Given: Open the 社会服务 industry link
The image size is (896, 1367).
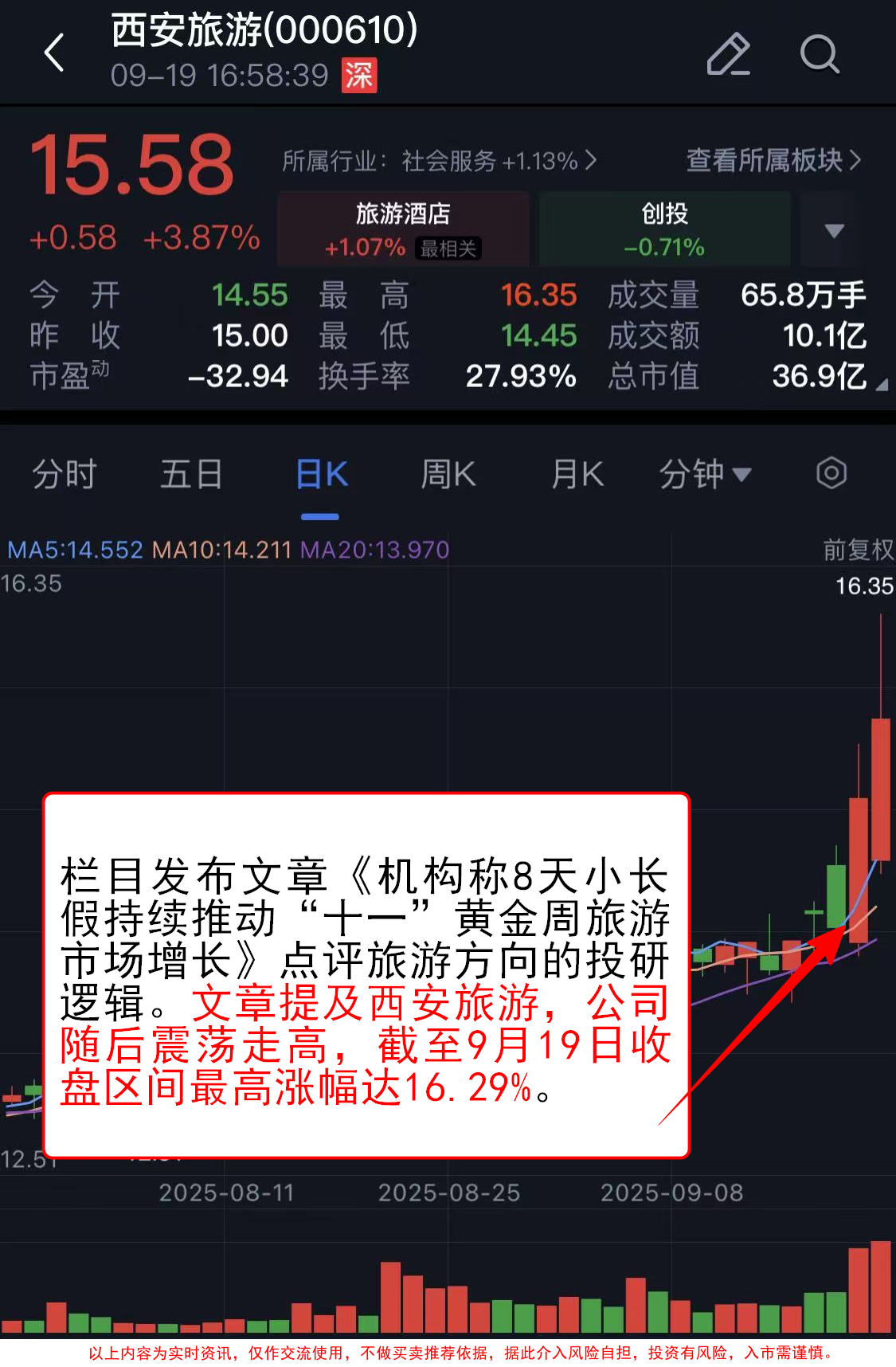Looking at the screenshot, I should coord(439,161).
